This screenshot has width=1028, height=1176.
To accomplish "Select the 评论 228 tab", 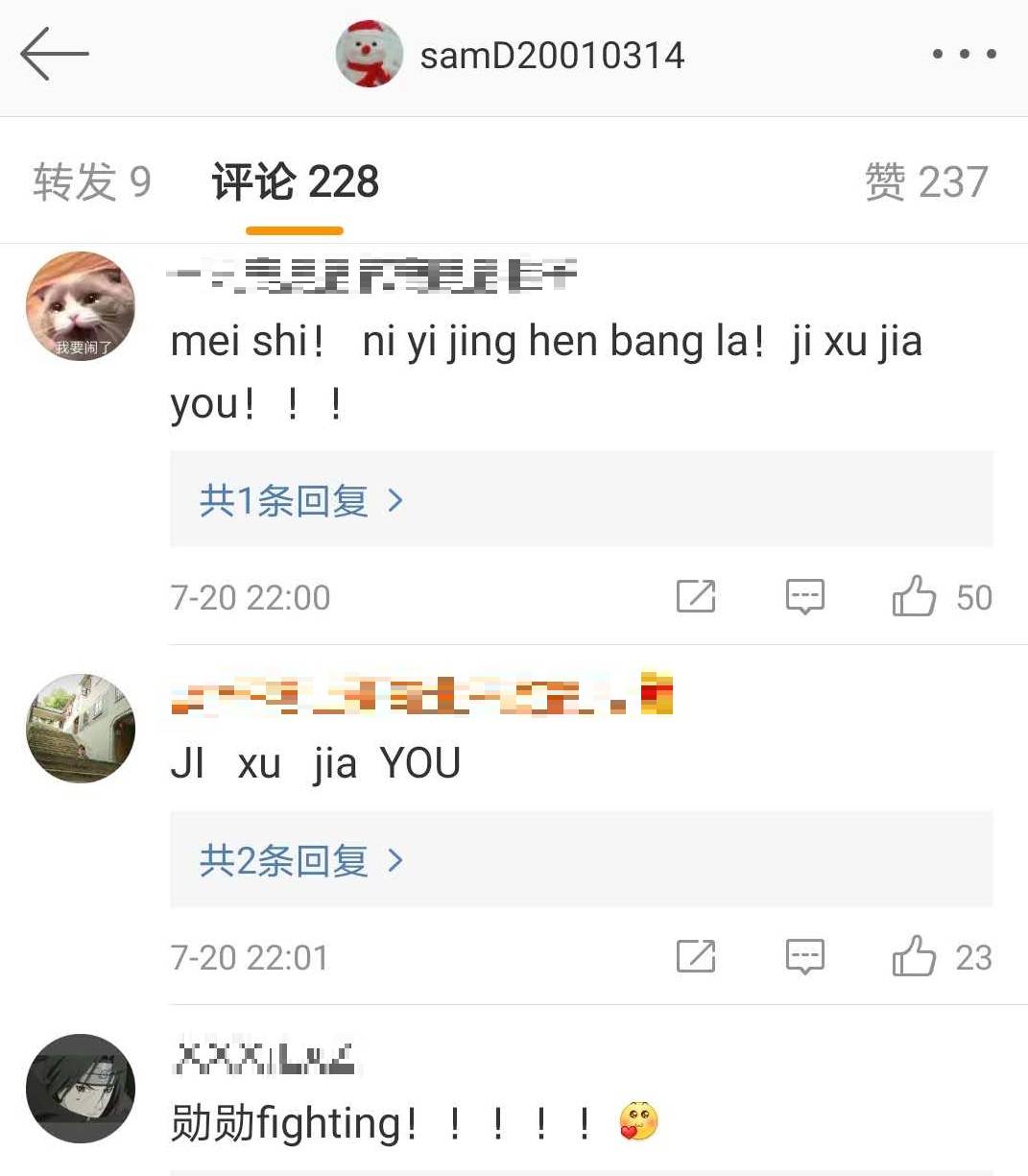I will (295, 181).
